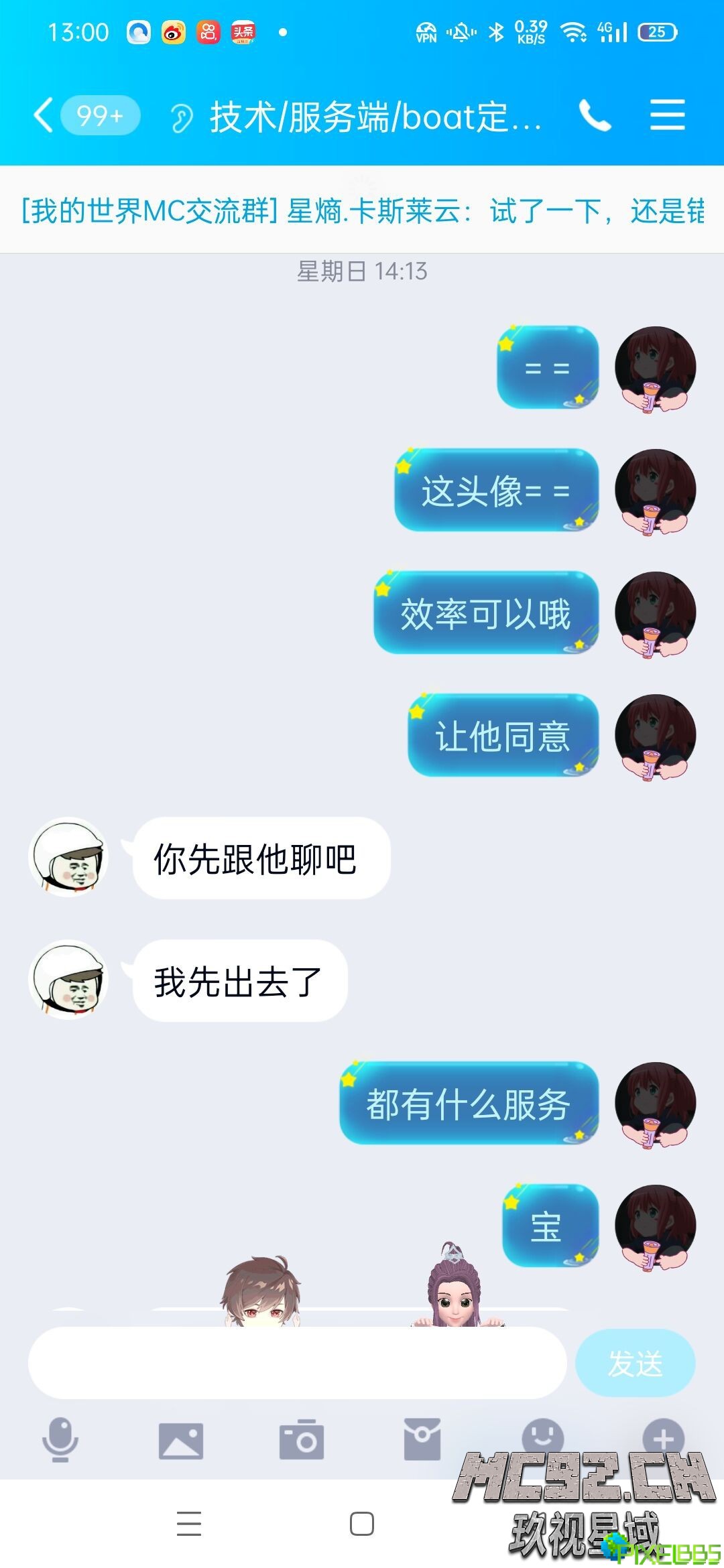724x1568 pixels.
Task: Toggle the earpiece mode icon by the title
Action: coord(180,118)
